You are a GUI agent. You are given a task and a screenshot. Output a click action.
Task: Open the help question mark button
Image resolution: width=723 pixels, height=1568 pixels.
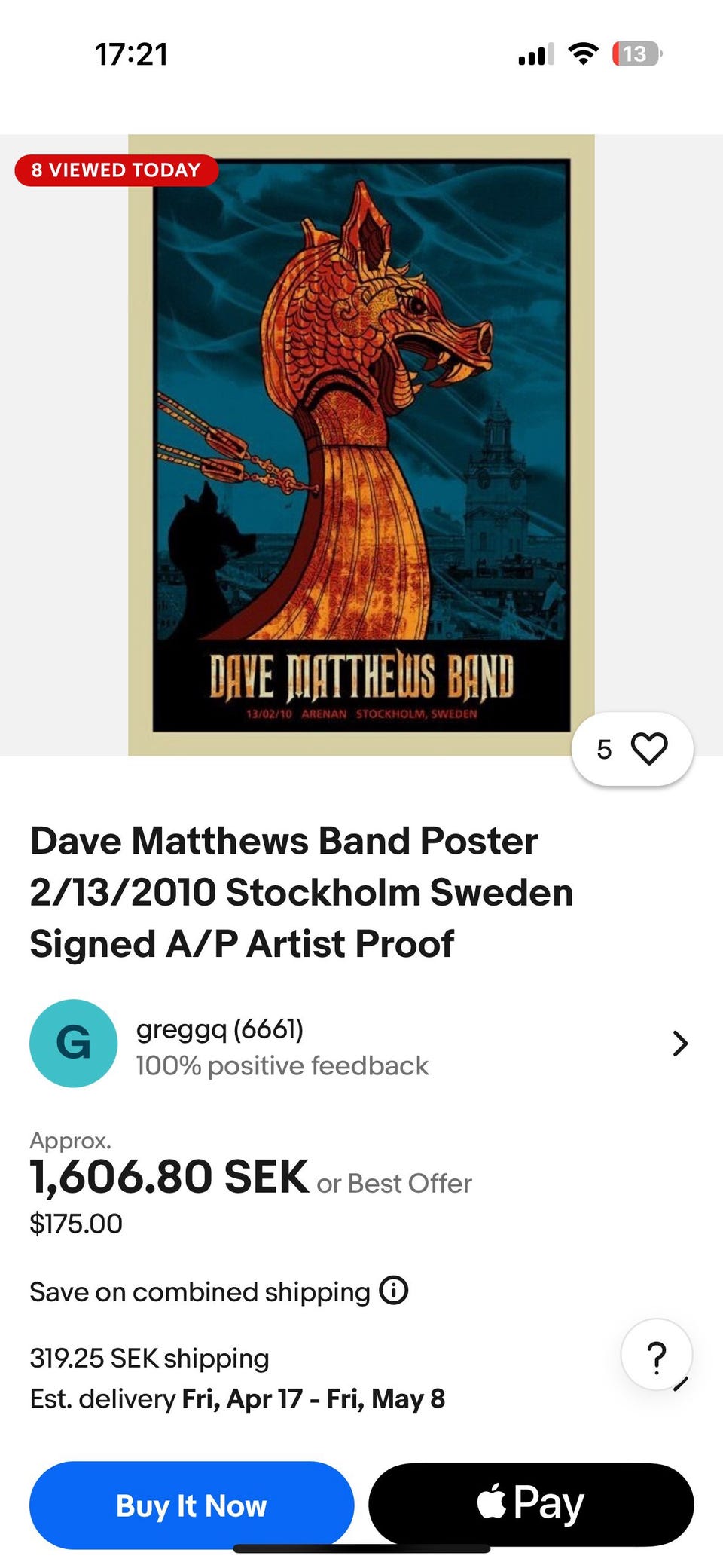pyautogui.click(x=656, y=1356)
